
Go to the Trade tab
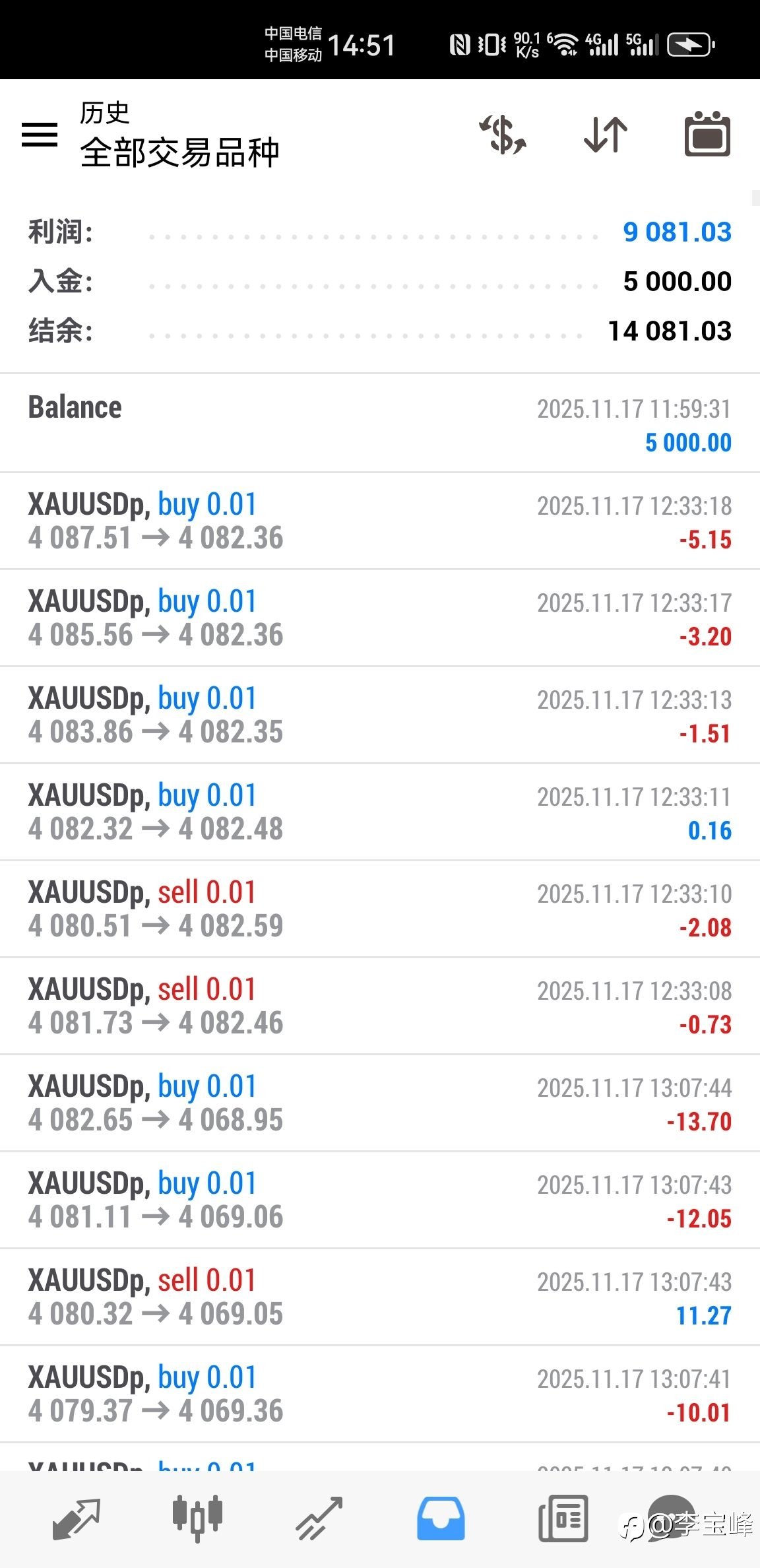[x=319, y=1519]
